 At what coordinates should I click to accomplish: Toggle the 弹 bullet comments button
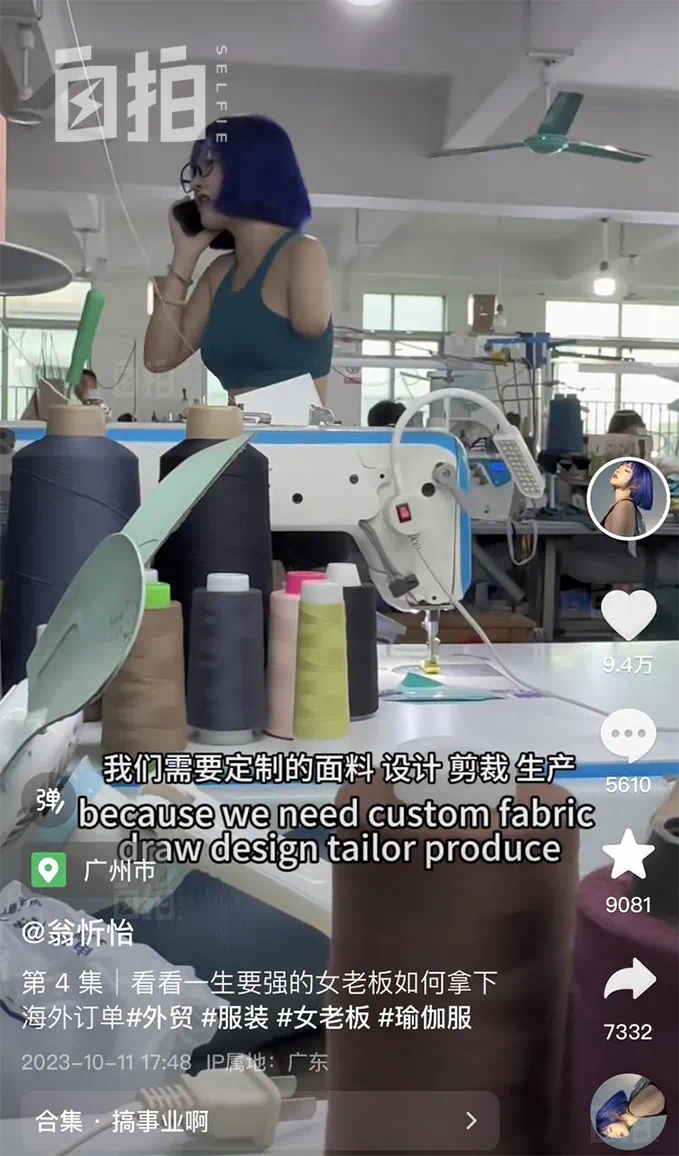point(47,800)
